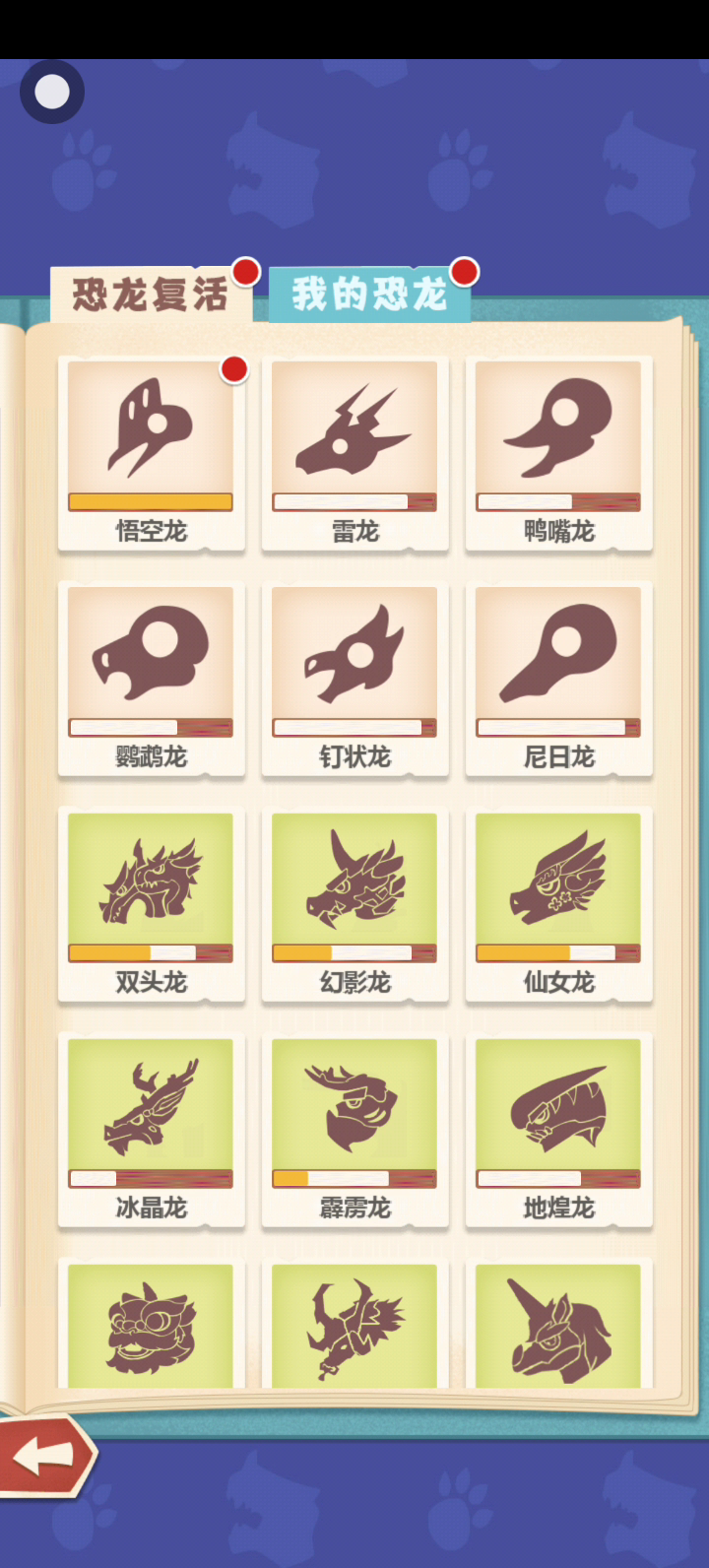Screen dimensions: 709x1568
Task: Go back with the red arrow button
Action: tap(46, 1456)
